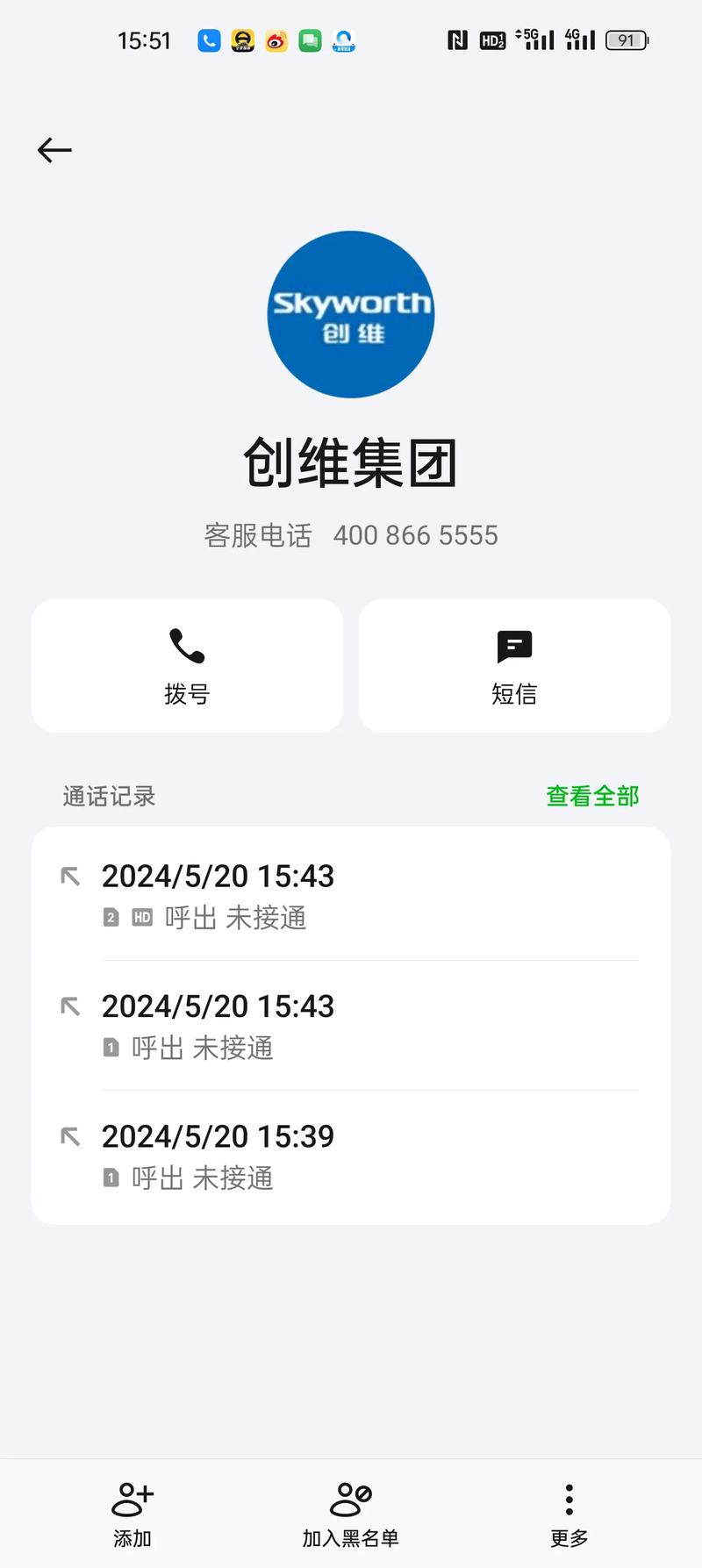The width and height of the screenshot is (702, 1568).
Task: Tap the back arrow to return
Action: (54, 150)
